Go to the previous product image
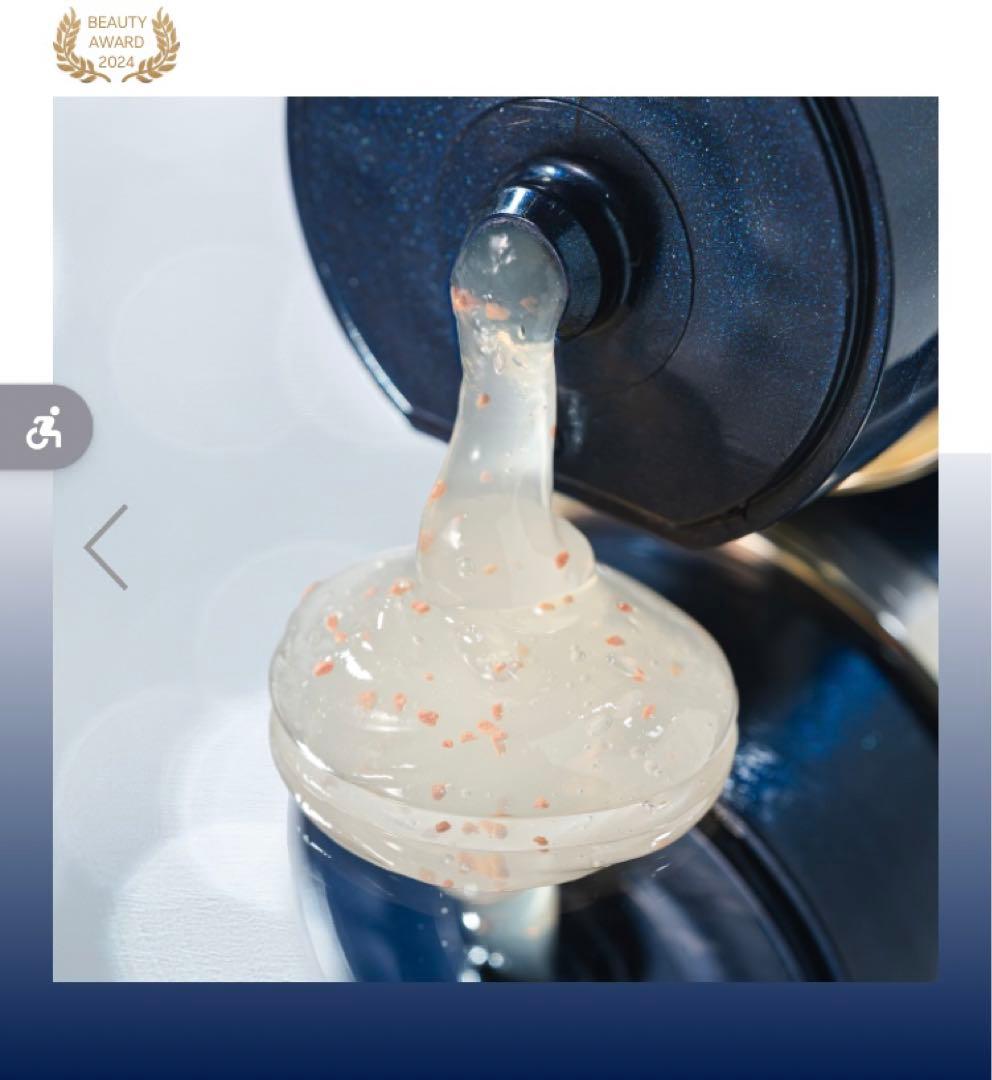The image size is (992, 1080). point(106,547)
